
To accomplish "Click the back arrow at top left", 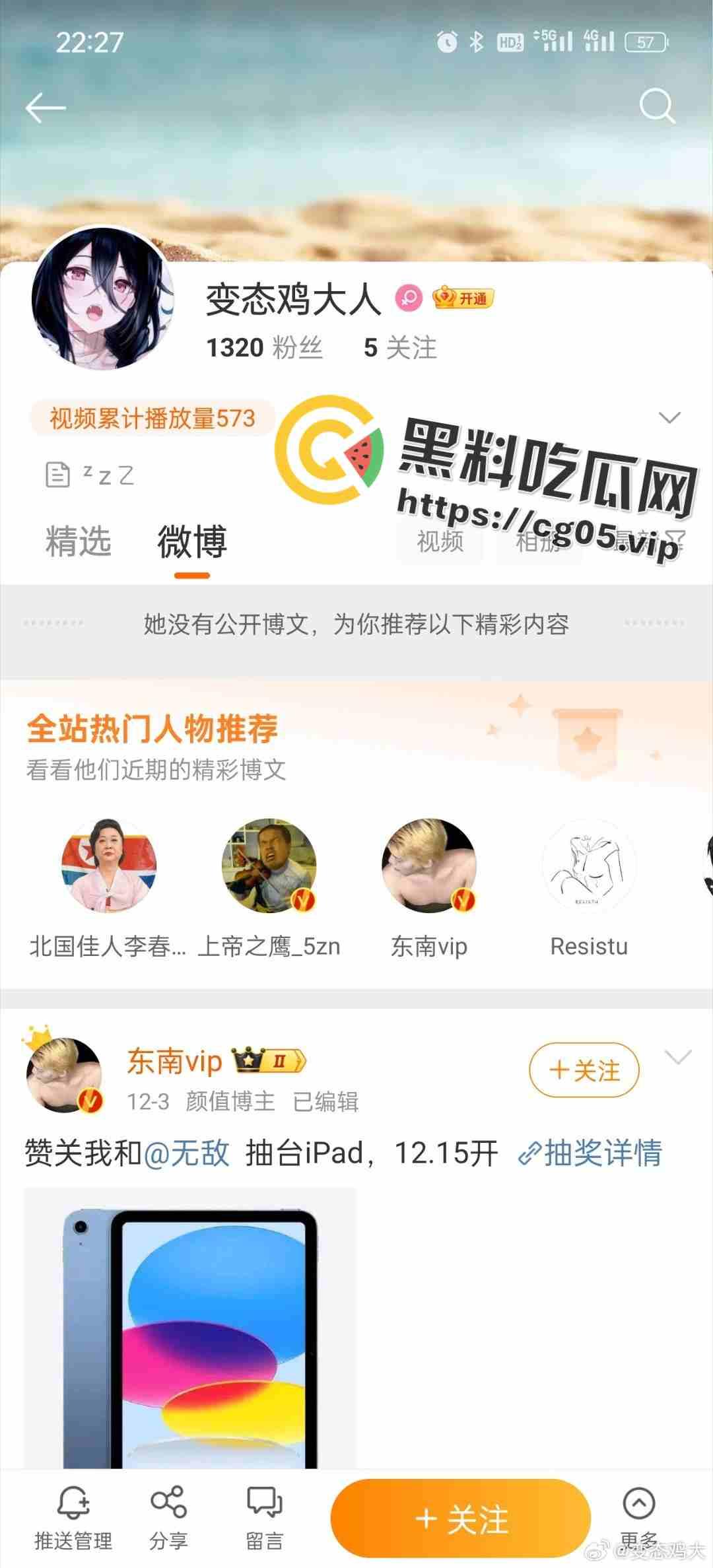I will (x=46, y=108).
